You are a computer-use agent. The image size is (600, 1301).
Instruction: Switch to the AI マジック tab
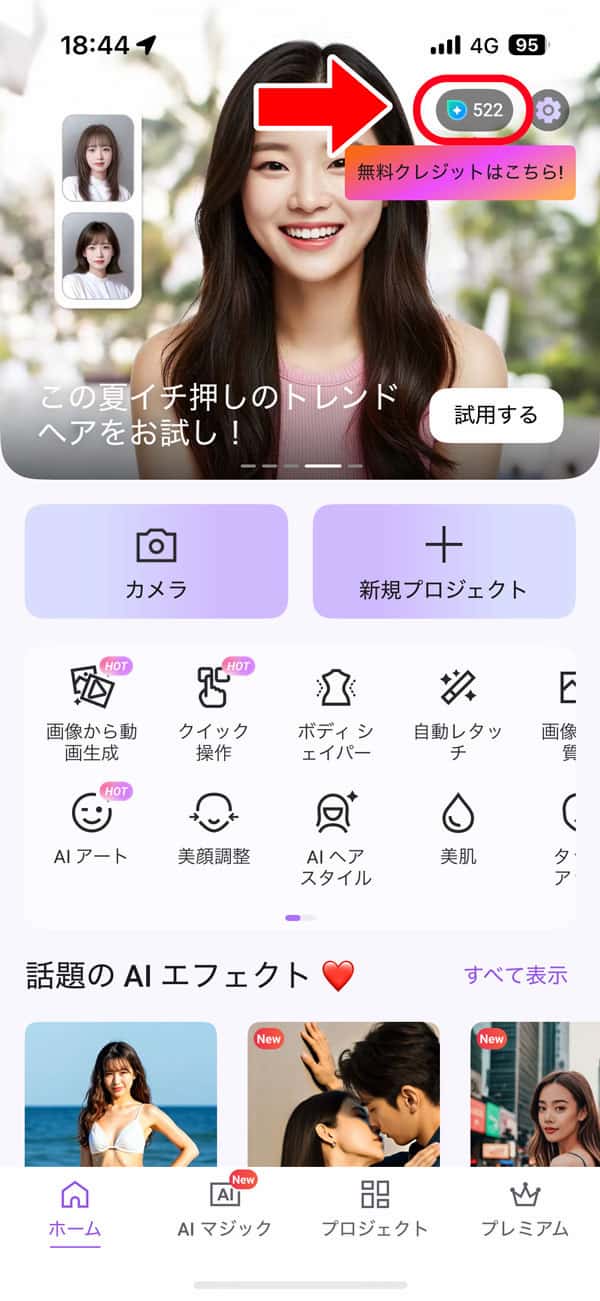(226, 1206)
